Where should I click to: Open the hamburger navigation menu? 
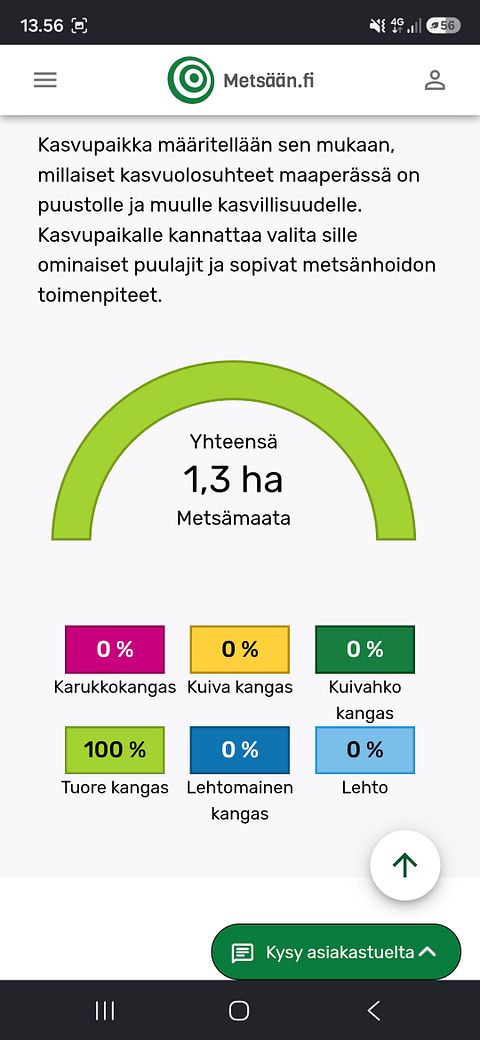pyautogui.click(x=45, y=80)
